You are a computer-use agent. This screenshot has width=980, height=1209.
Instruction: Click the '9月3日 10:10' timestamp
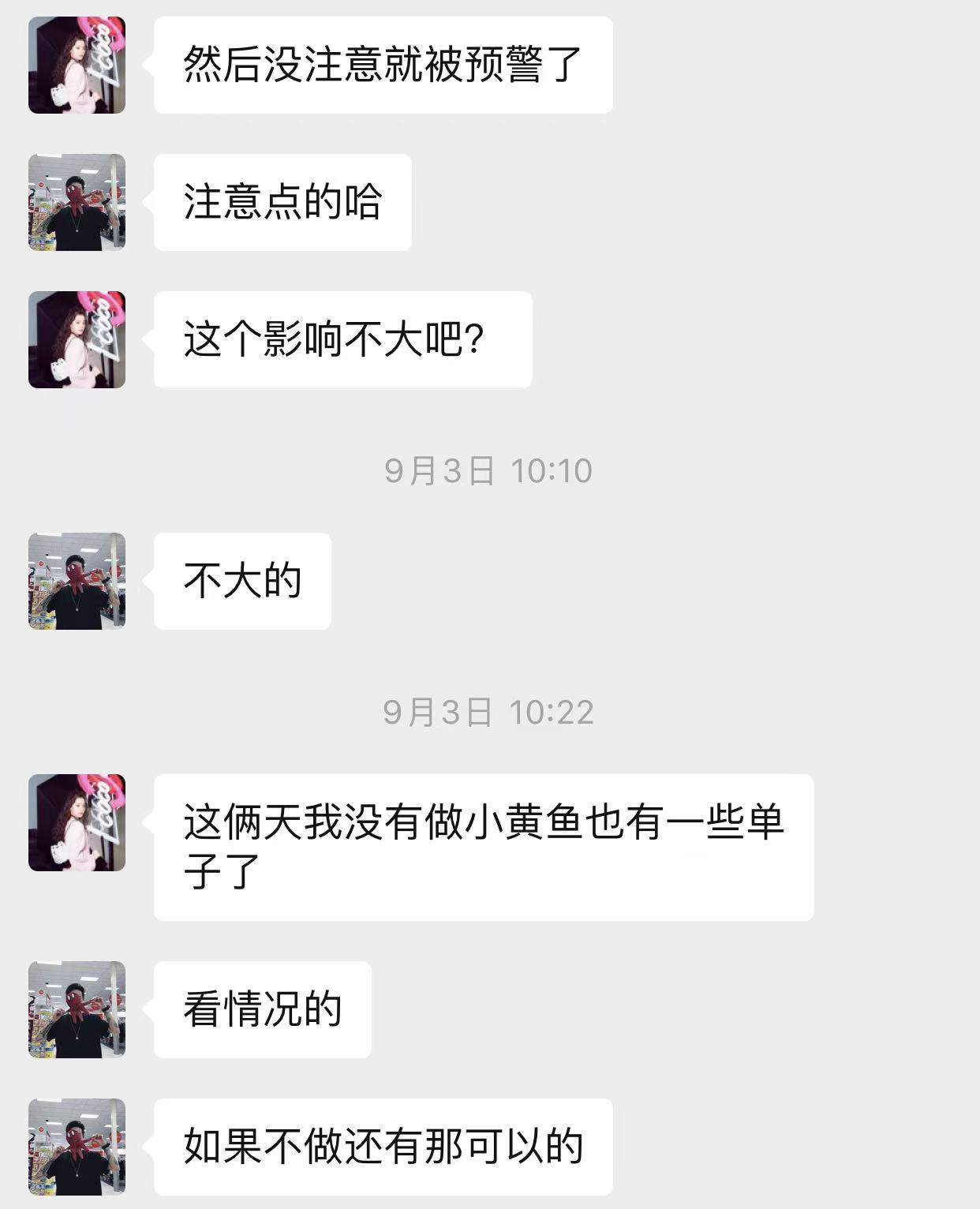coord(489,471)
